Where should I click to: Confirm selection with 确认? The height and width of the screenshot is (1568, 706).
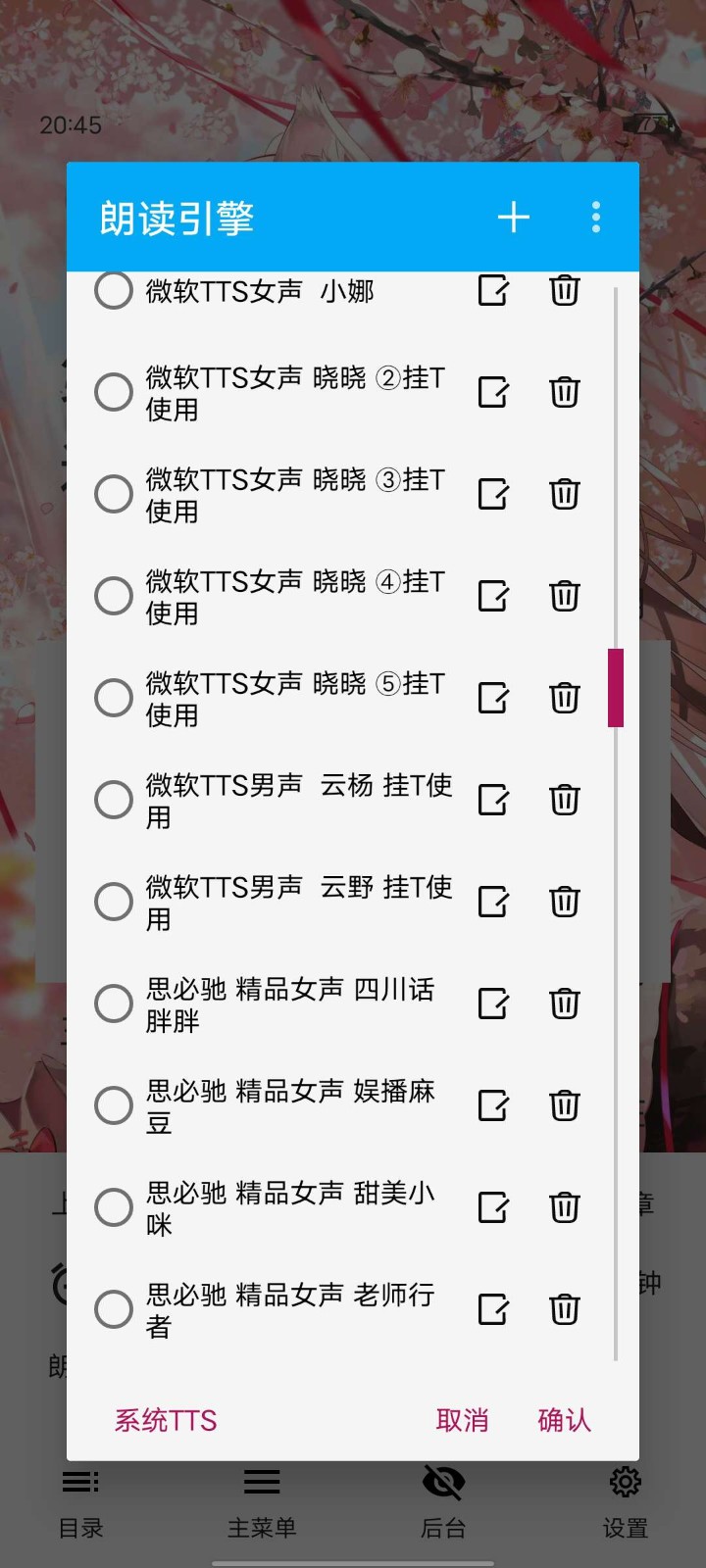tap(564, 1420)
